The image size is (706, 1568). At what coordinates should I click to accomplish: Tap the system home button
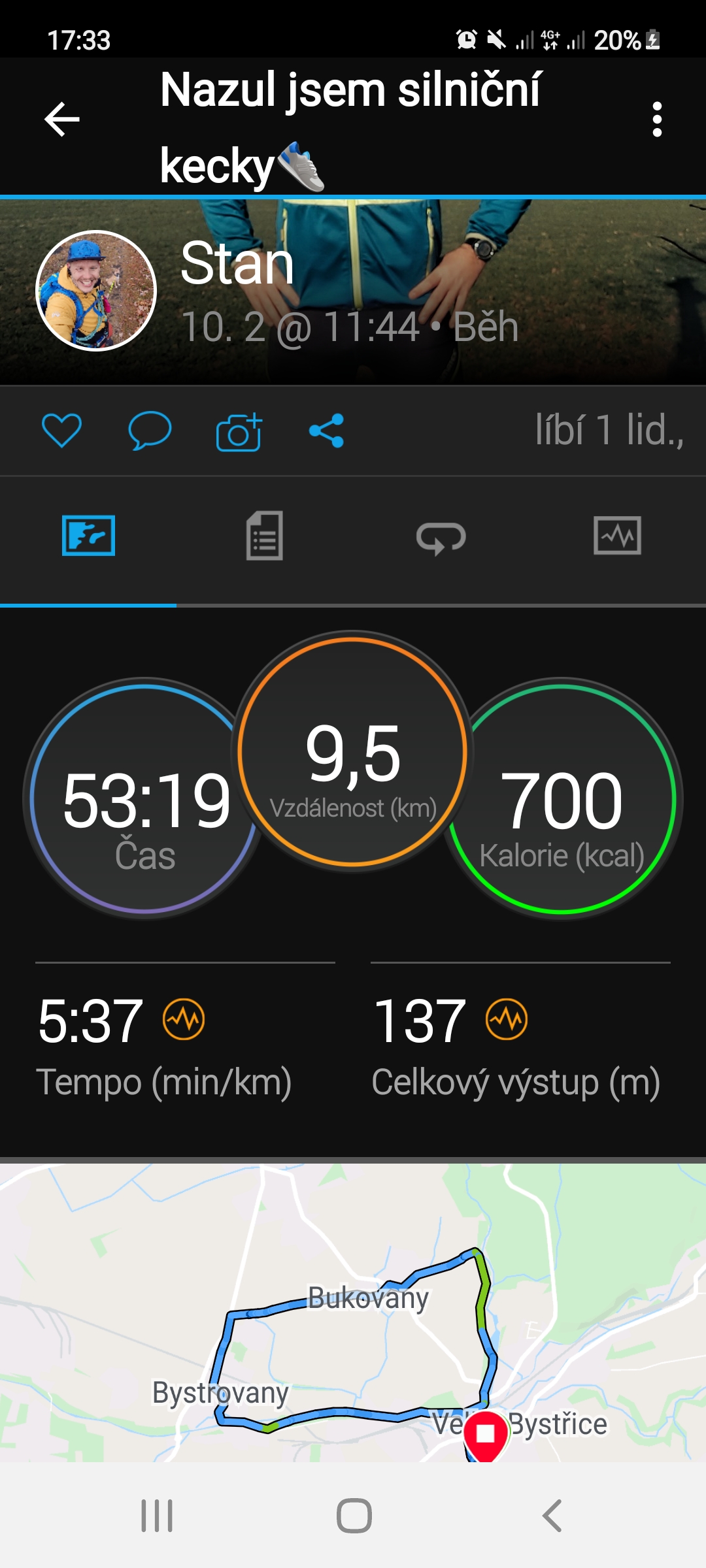[x=354, y=1516]
